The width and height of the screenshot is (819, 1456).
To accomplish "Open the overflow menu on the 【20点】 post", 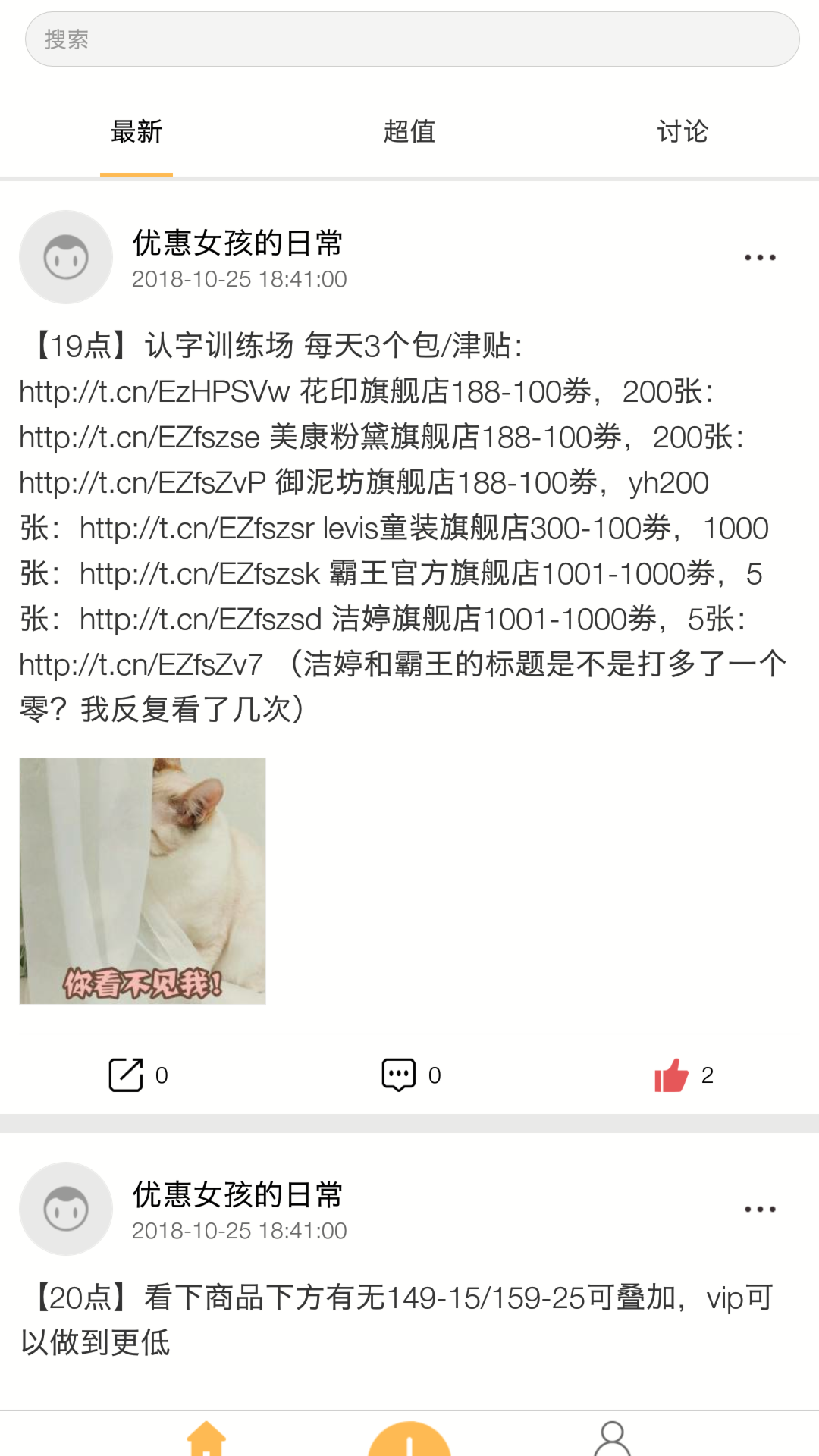I will point(760,1210).
